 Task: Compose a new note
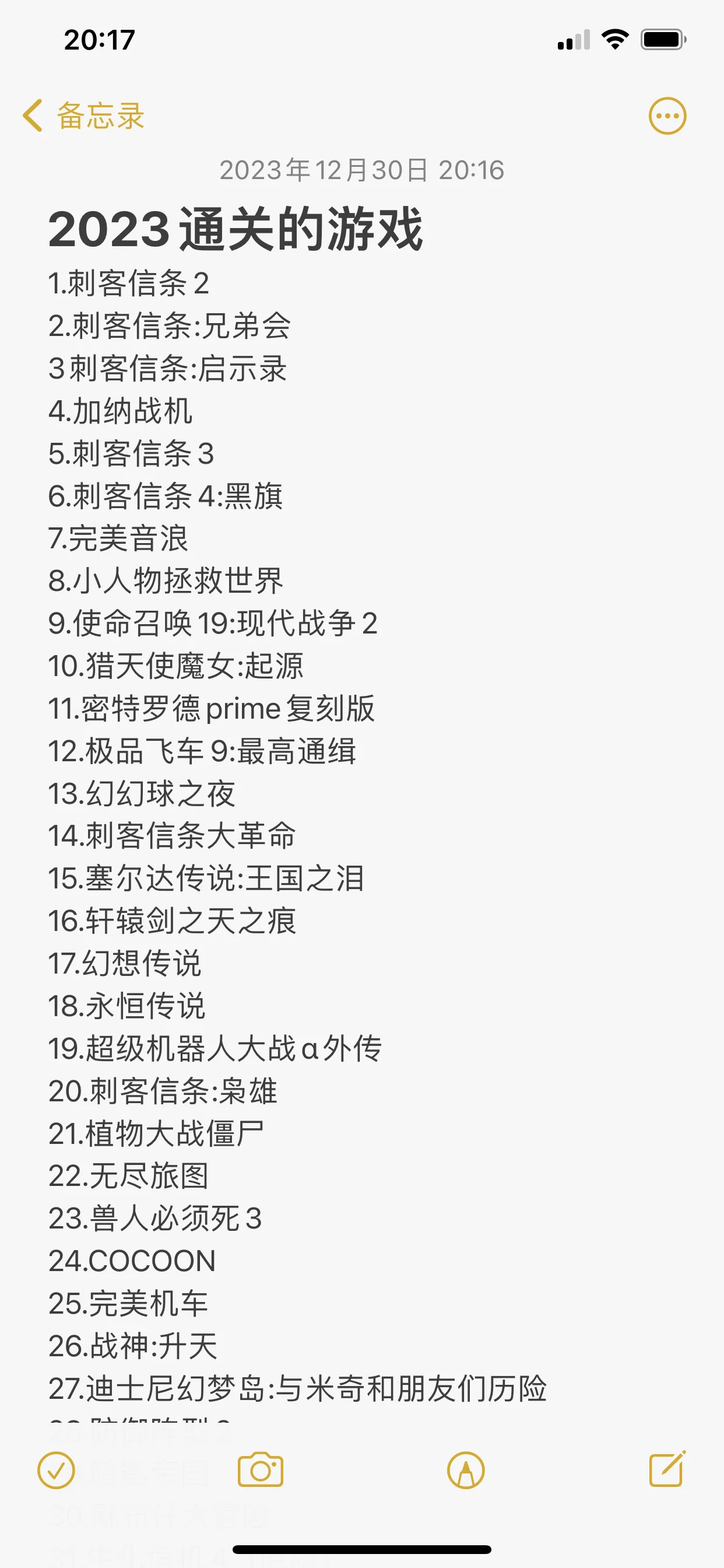(667, 1469)
